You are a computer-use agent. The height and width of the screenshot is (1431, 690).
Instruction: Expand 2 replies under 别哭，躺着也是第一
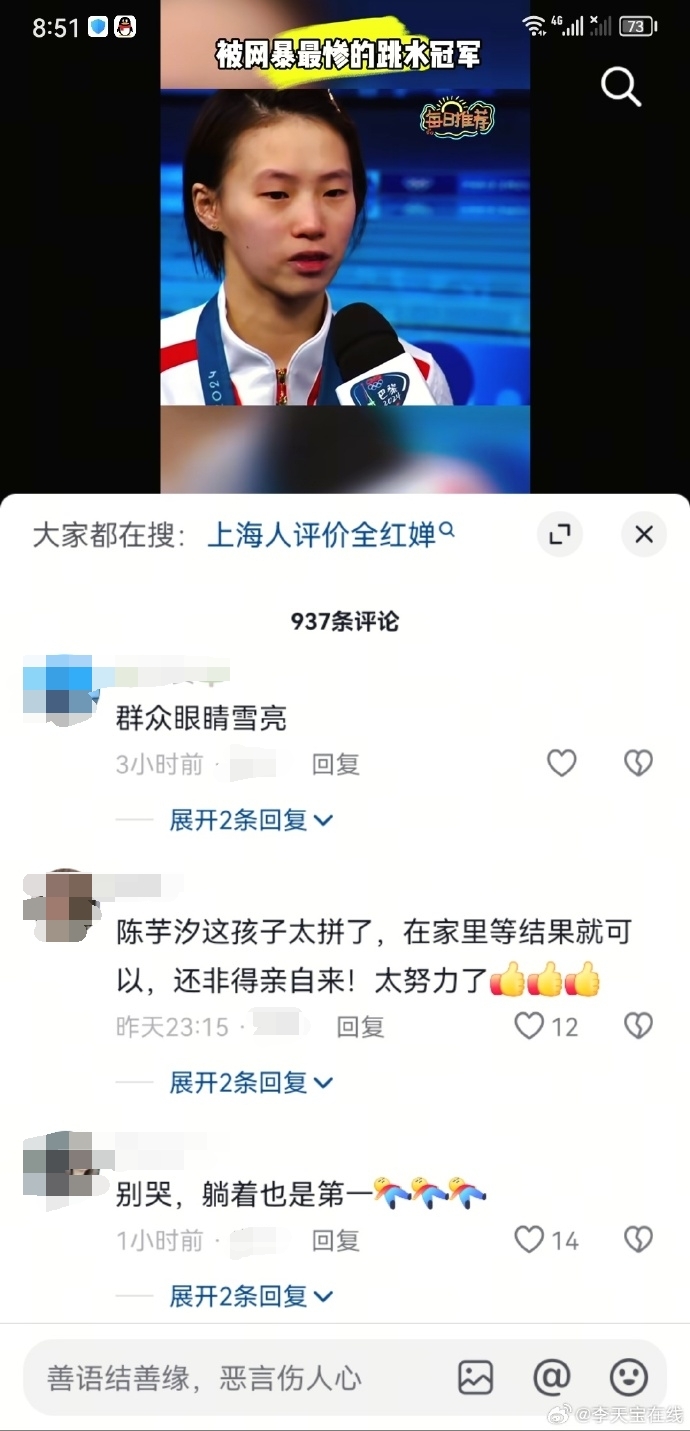coord(250,1297)
